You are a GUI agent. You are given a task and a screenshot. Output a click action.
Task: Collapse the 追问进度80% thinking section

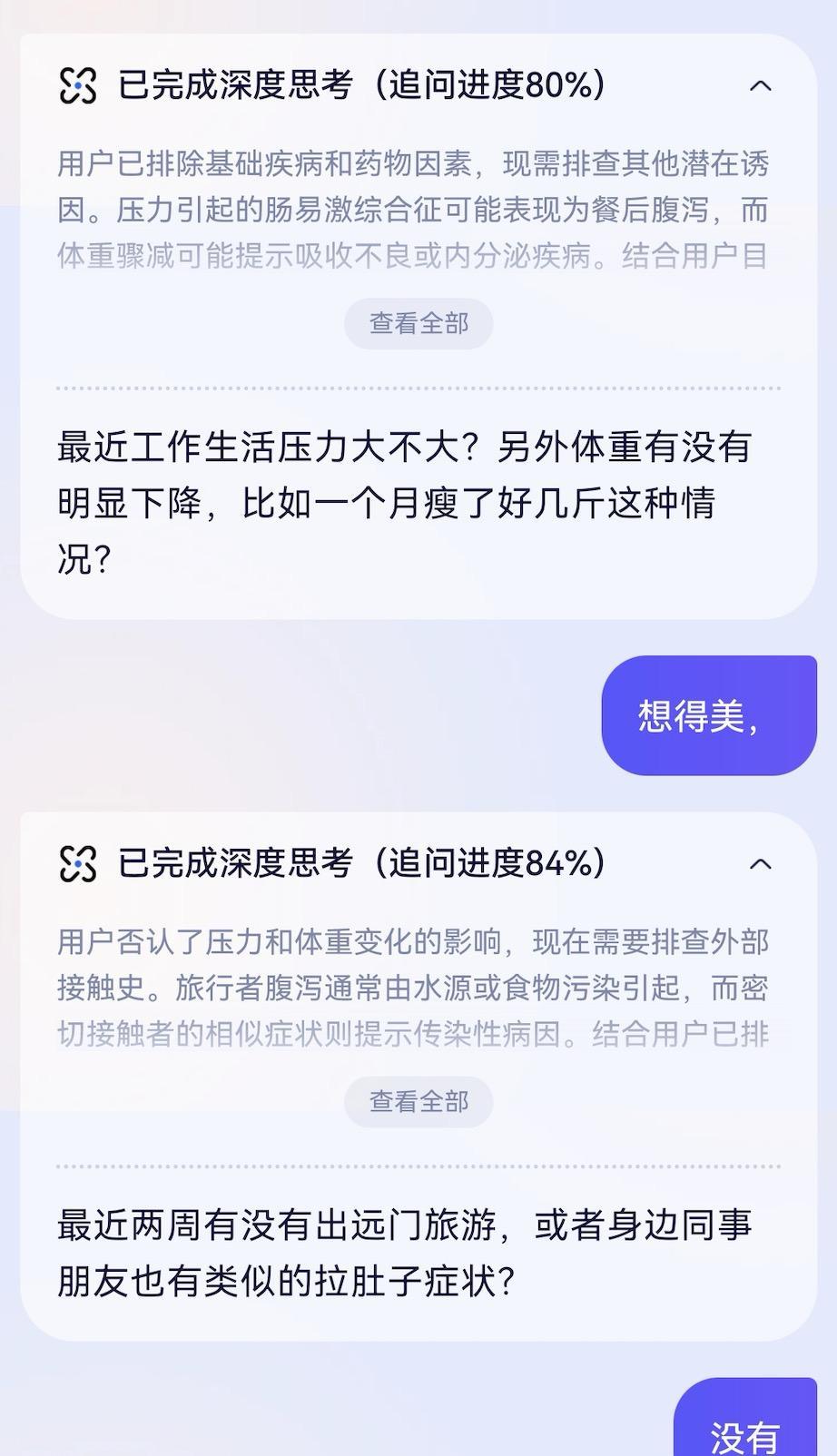click(x=760, y=86)
